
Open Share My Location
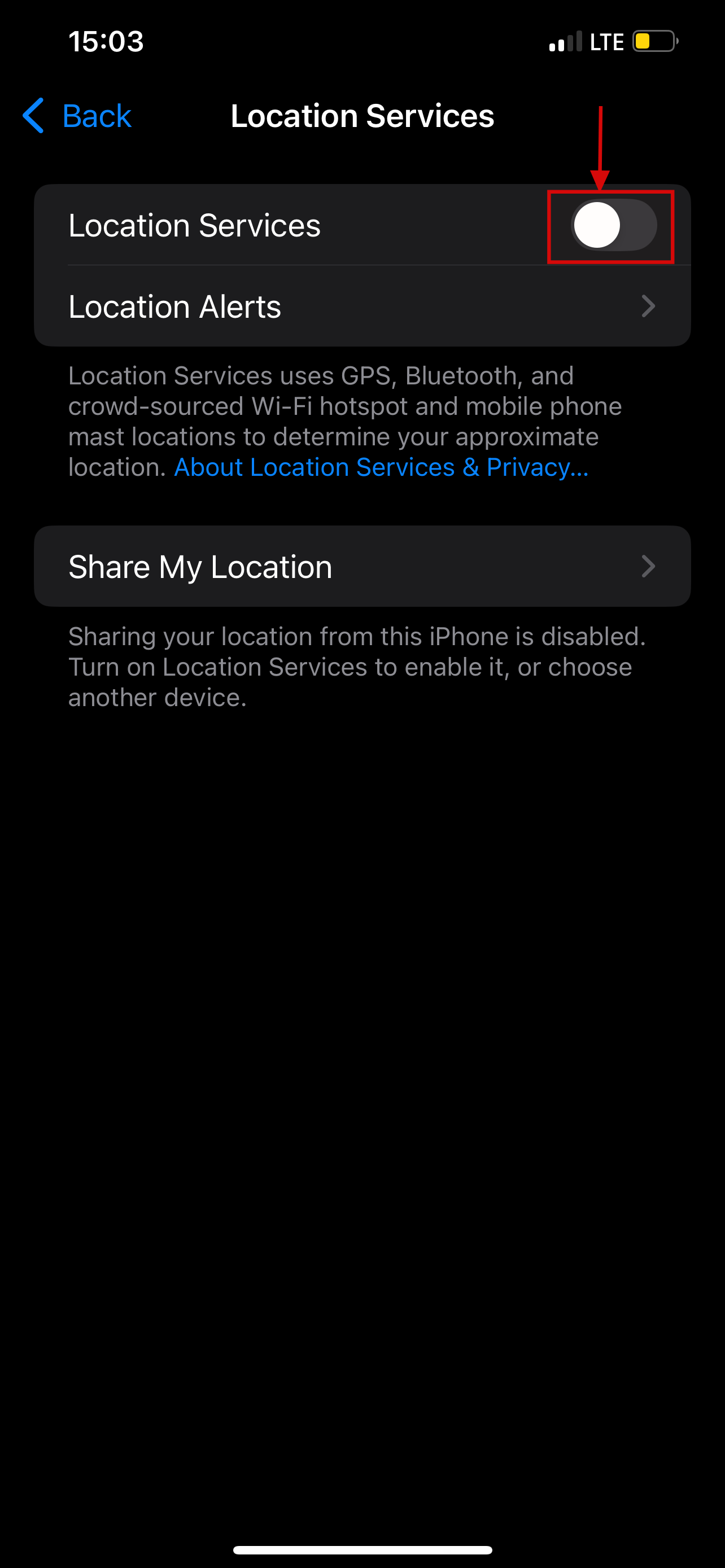coord(361,566)
